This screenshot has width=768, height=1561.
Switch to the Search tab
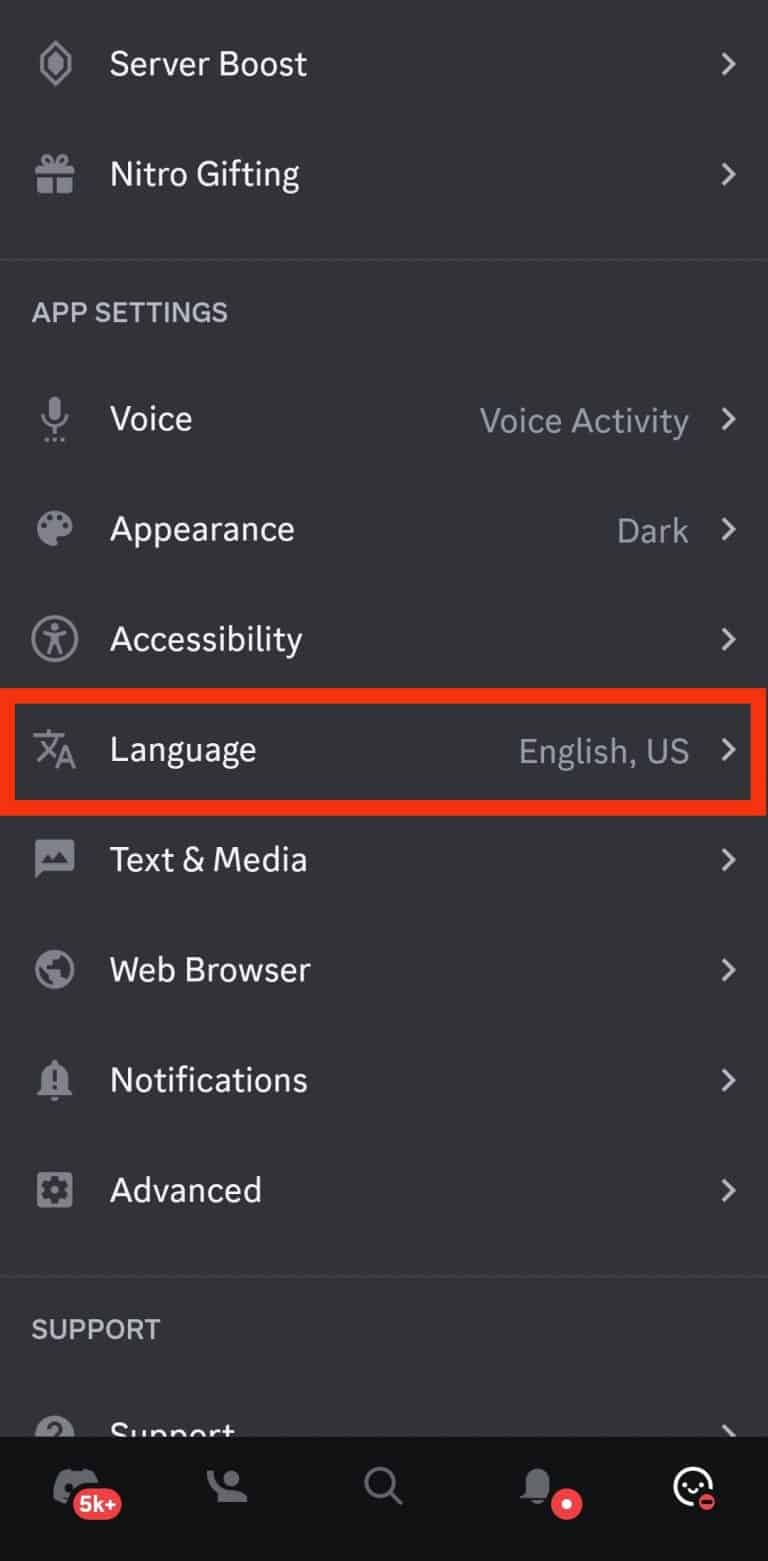(384, 1487)
